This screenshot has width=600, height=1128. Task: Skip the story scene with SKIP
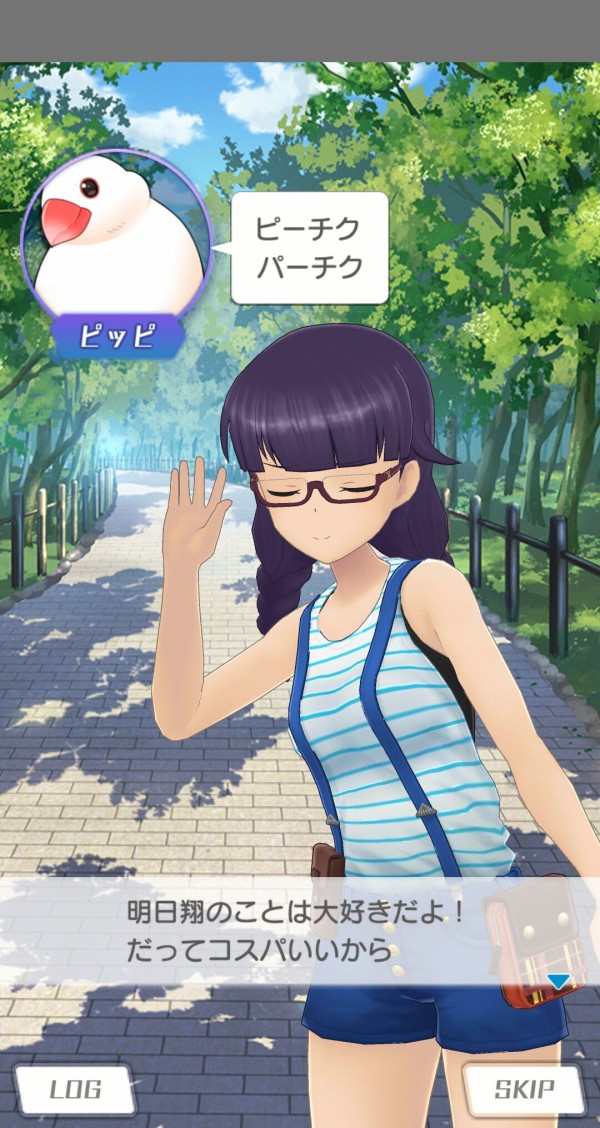(523, 1089)
